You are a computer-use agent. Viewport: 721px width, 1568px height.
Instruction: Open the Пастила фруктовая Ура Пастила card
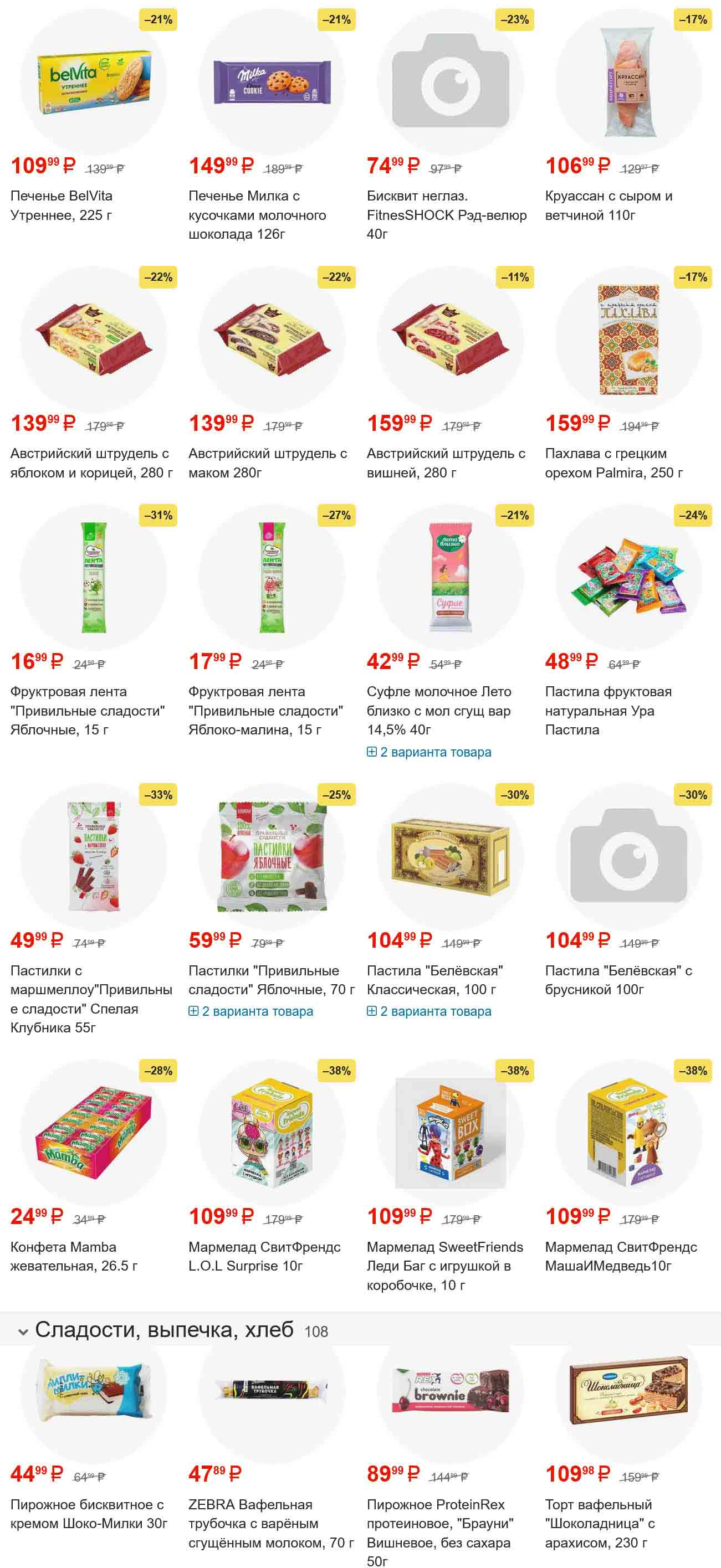click(608, 711)
